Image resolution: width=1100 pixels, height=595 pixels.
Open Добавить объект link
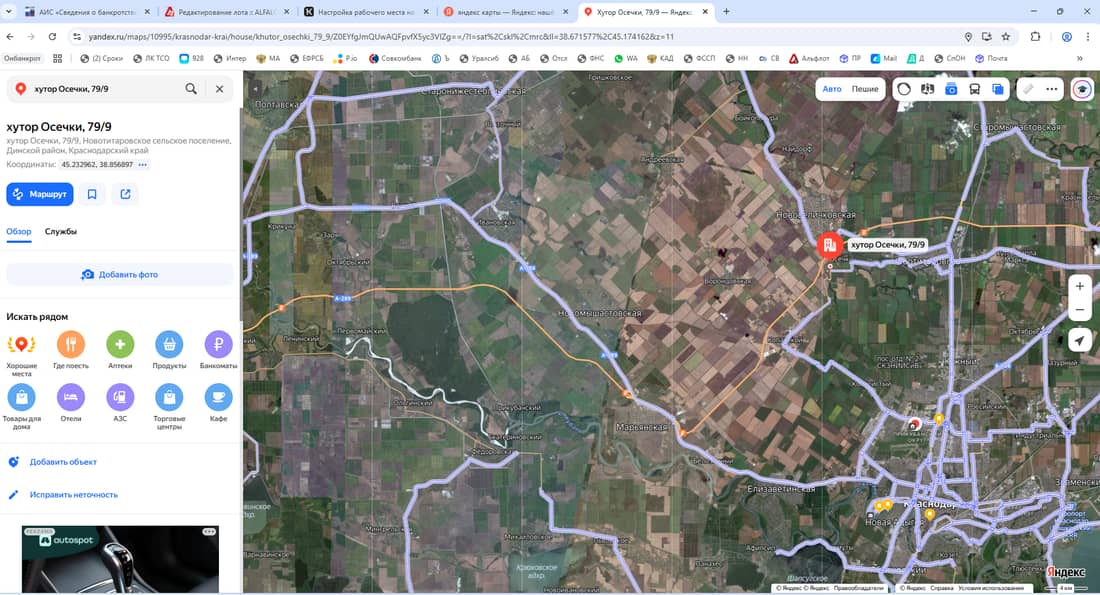click(62, 462)
